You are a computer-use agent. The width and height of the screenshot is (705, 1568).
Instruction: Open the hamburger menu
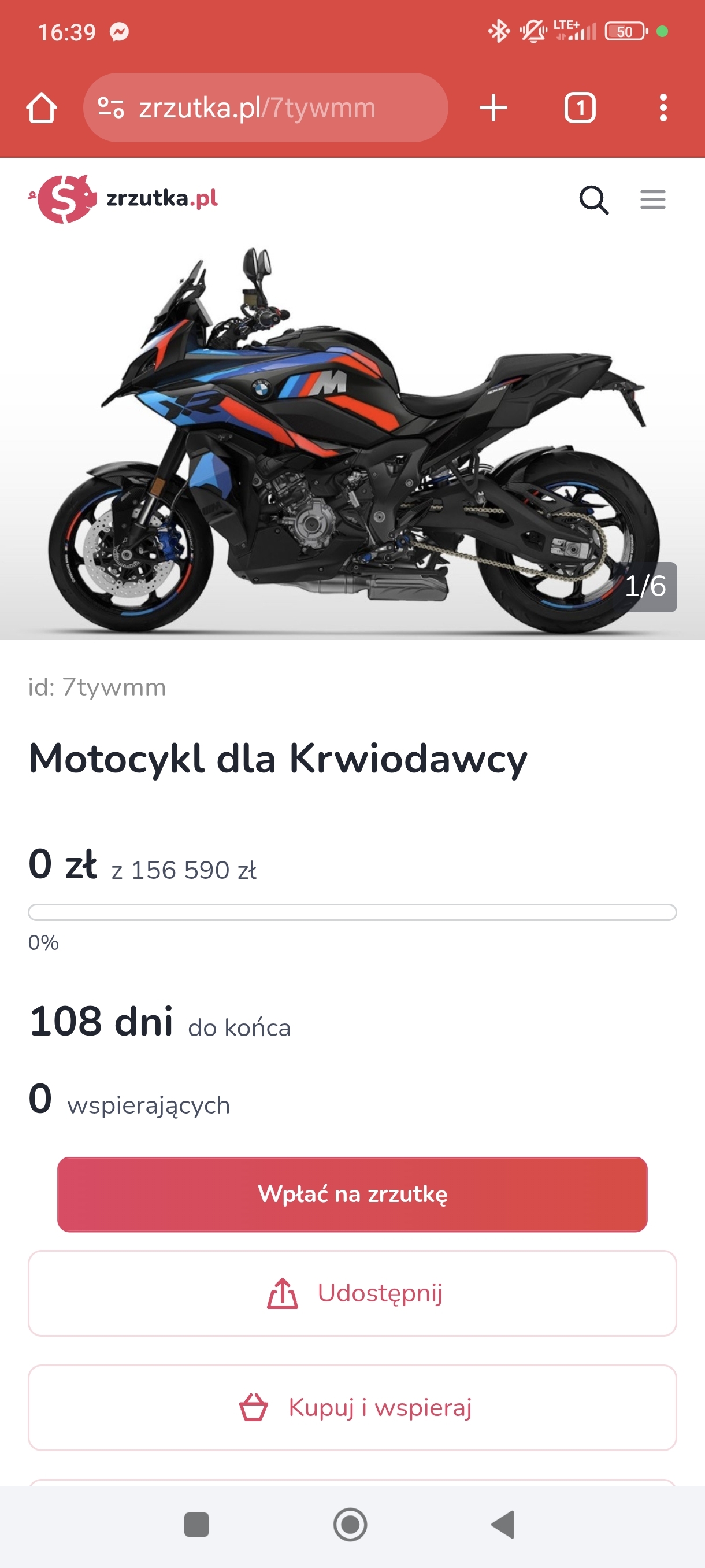(652, 199)
